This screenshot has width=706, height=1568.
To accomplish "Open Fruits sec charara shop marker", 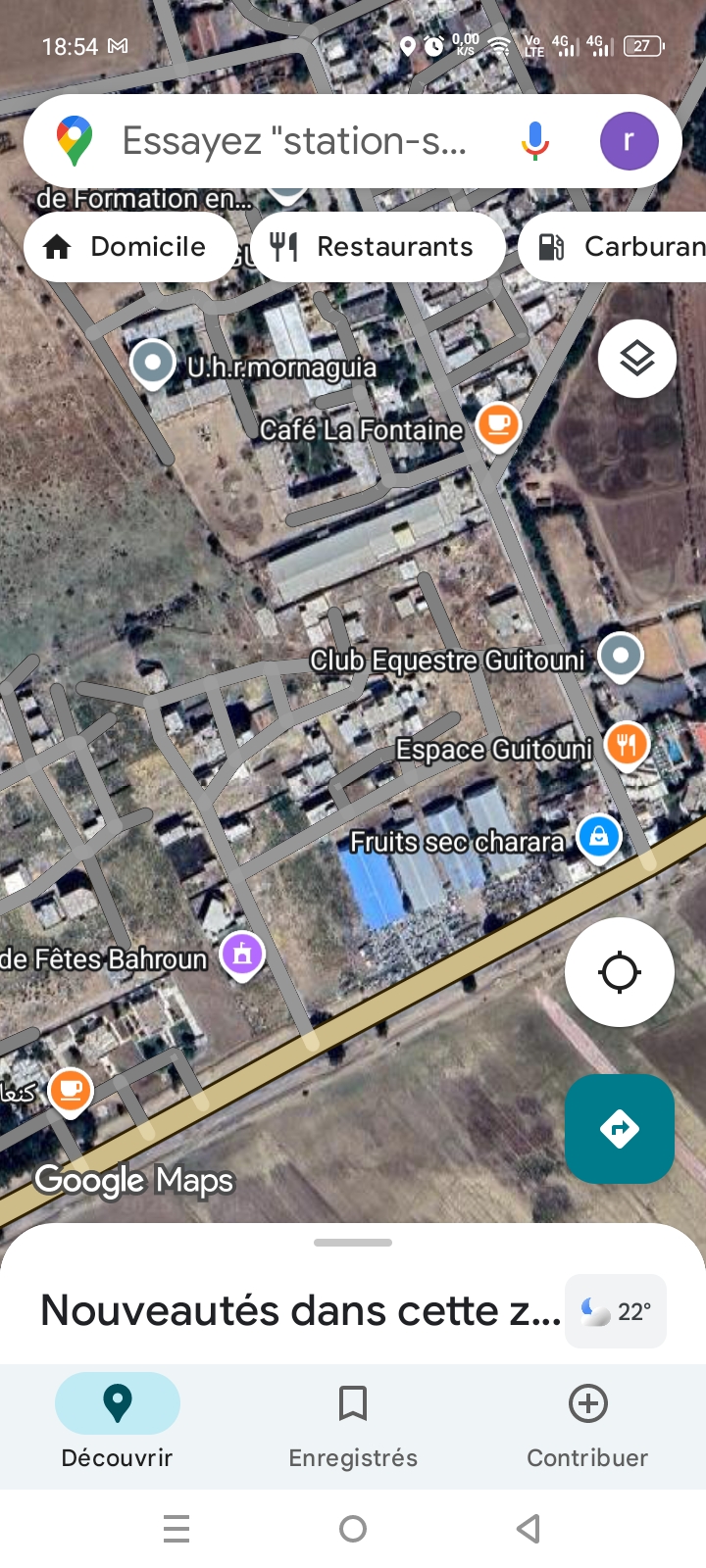I will [x=599, y=837].
